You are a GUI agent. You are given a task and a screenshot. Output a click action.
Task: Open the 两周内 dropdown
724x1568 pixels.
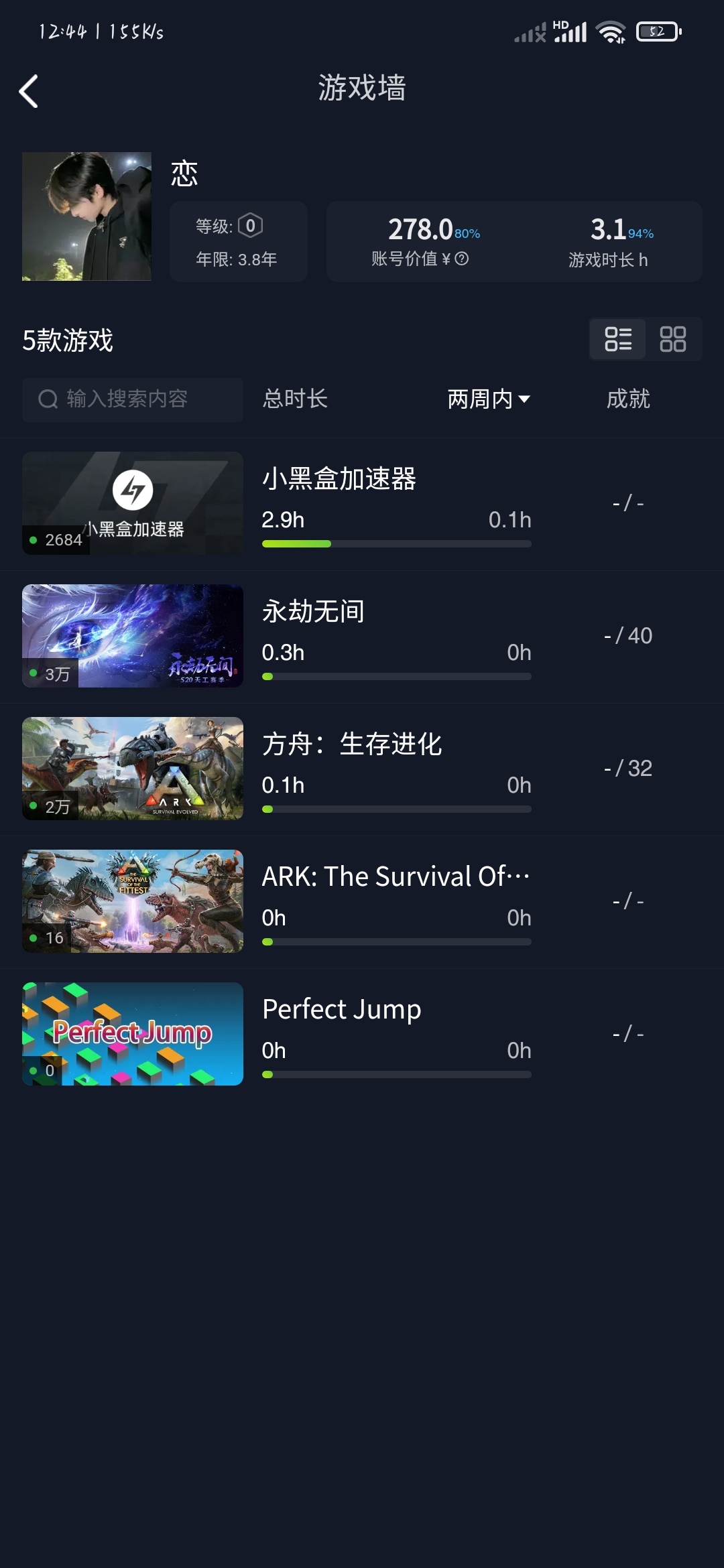click(x=489, y=399)
